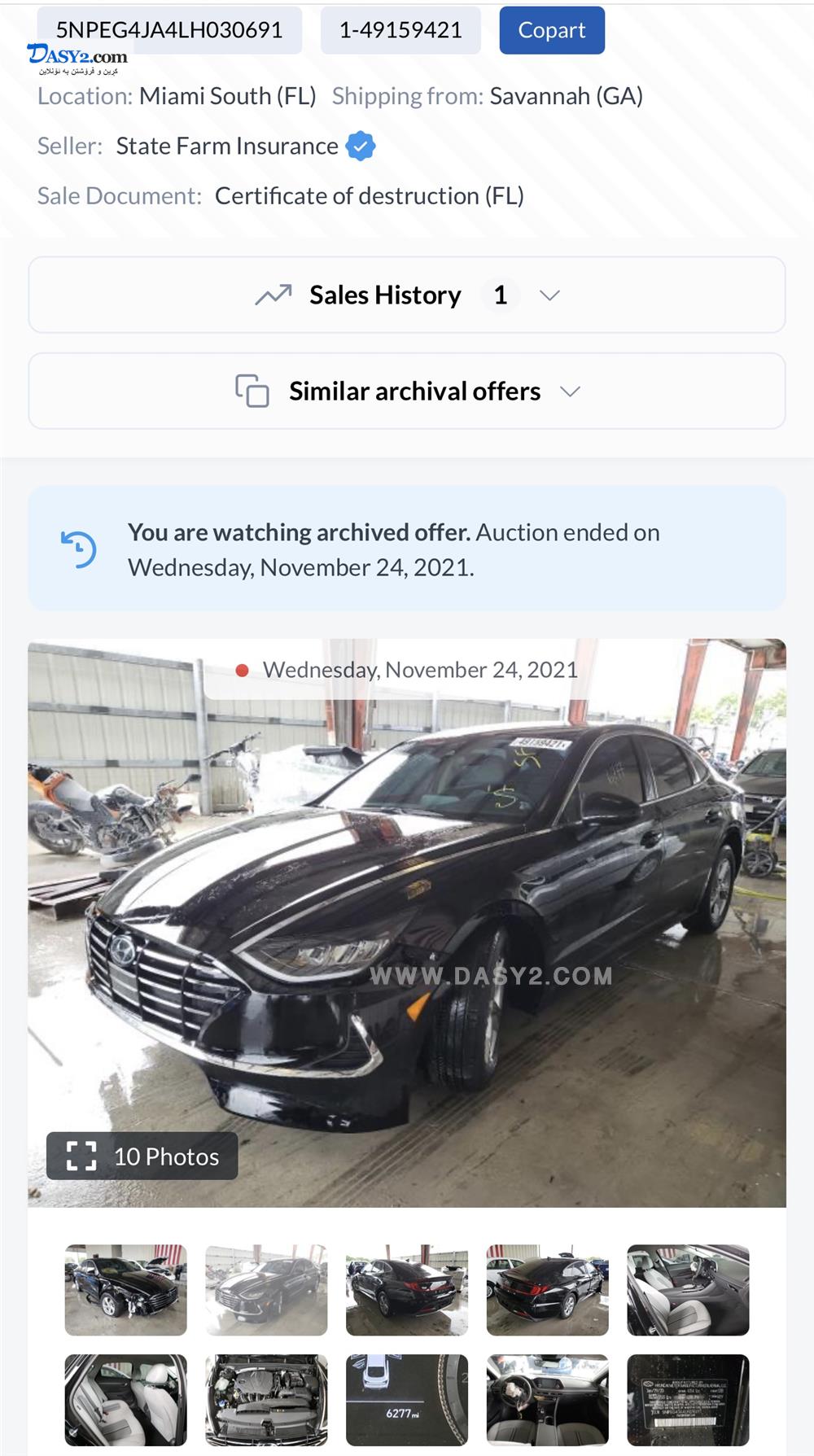This screenshot has width=814, height=1456.
Task: View the odometer 6277 mi thumbnail
Action: coord(407,1400)
